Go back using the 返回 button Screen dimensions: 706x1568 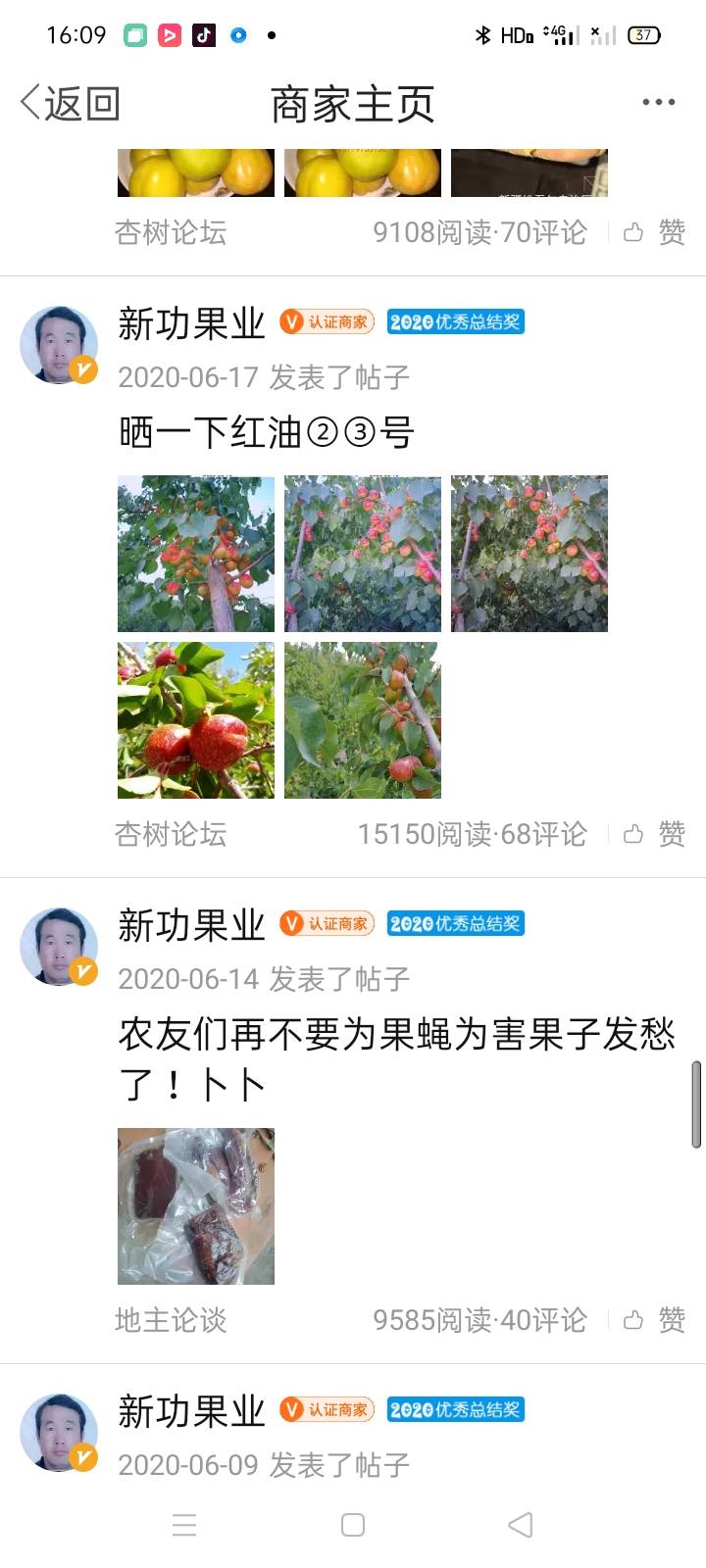[71, 103]
